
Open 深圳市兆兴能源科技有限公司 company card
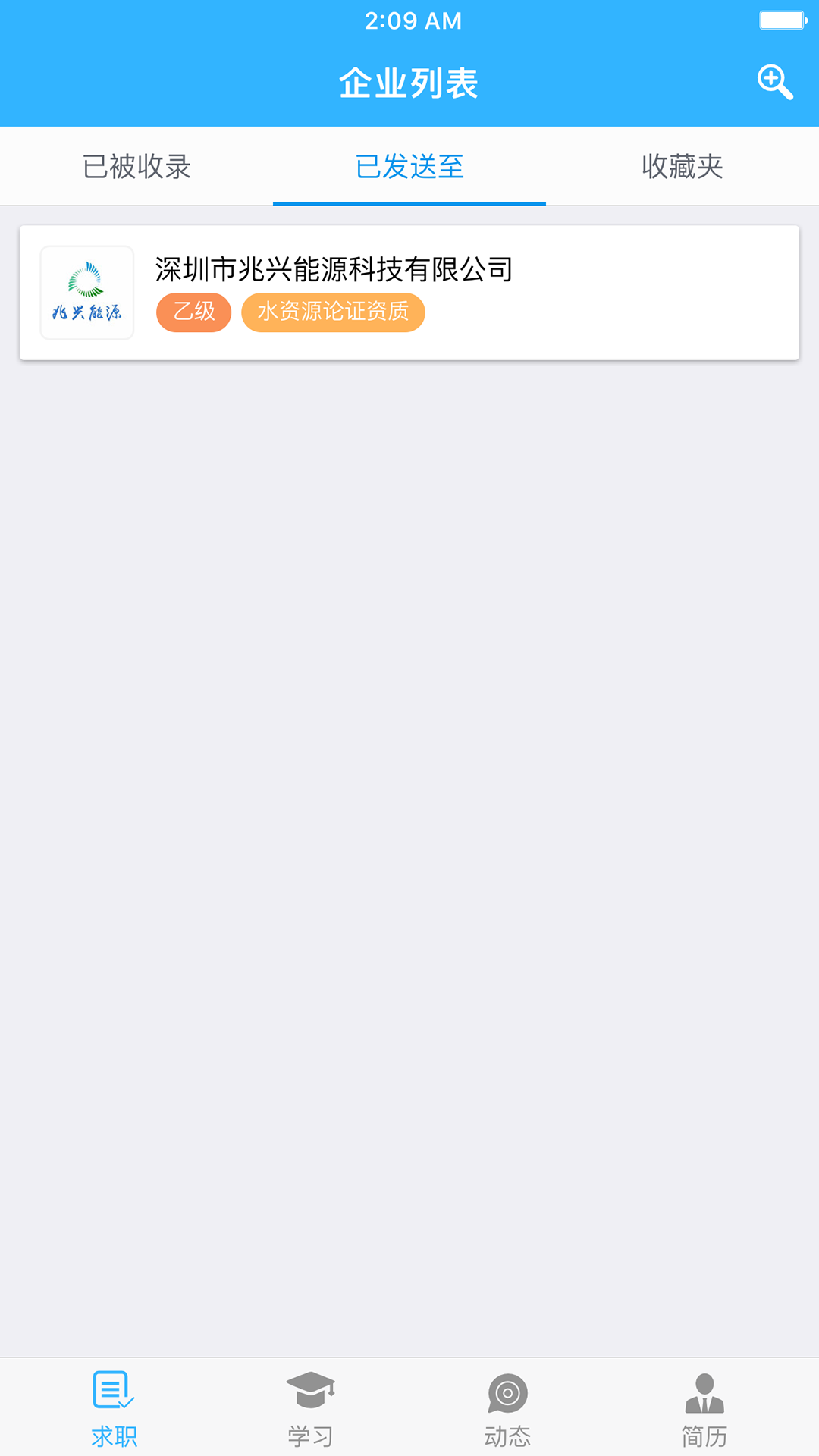409,293
